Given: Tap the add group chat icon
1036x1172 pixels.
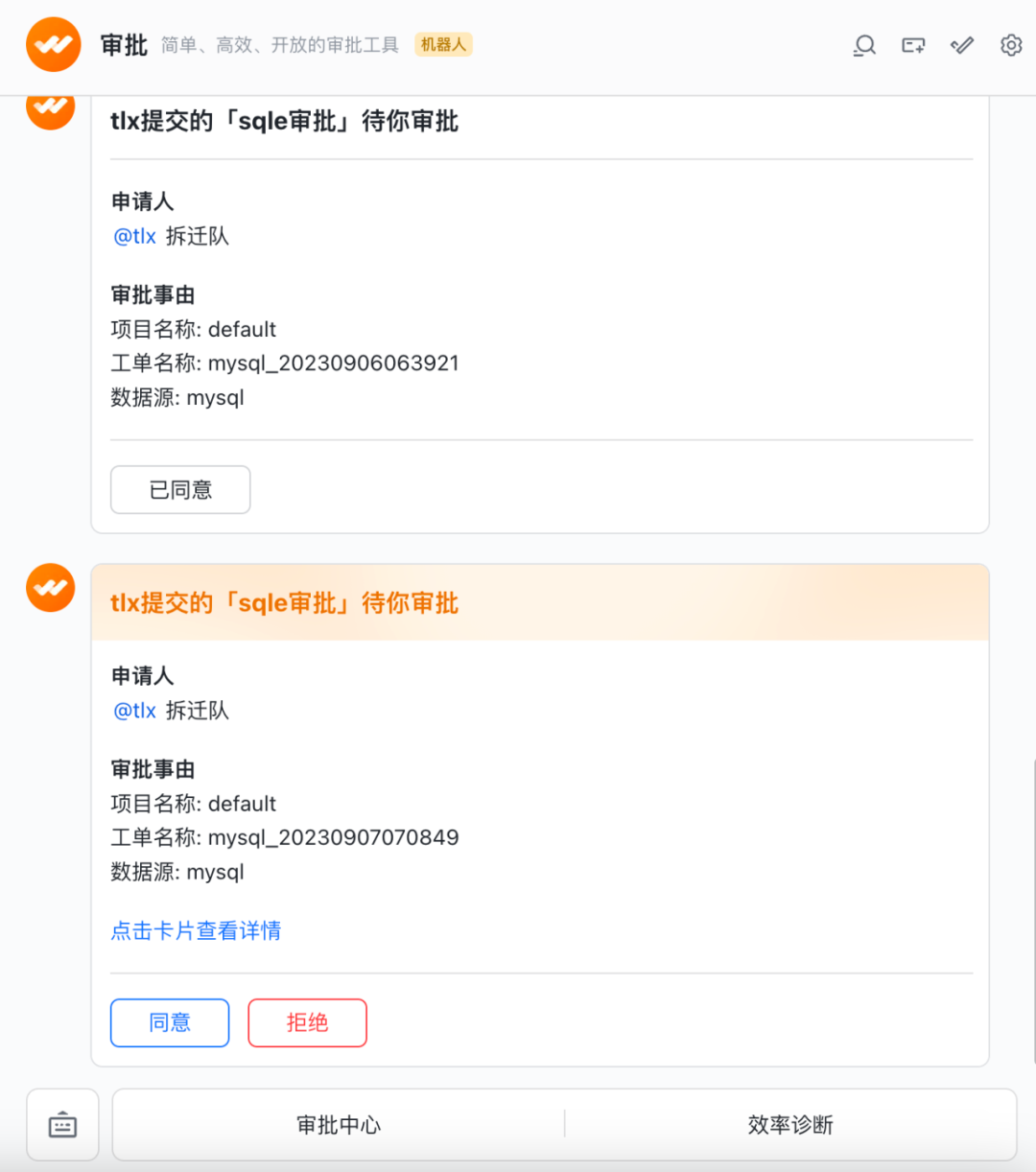Looking at the screenshot, I should 913,45.
